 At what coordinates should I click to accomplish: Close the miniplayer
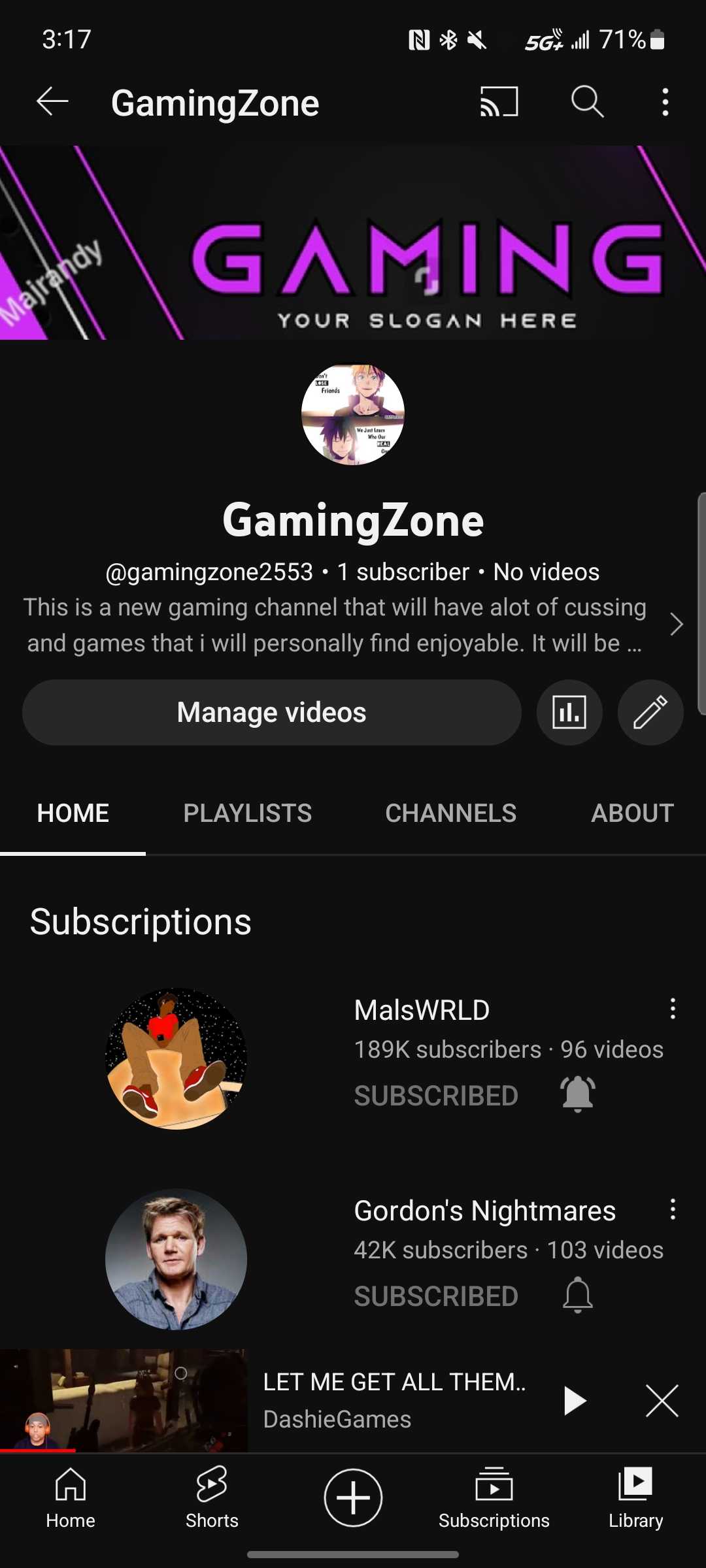tap(662, 1400)
